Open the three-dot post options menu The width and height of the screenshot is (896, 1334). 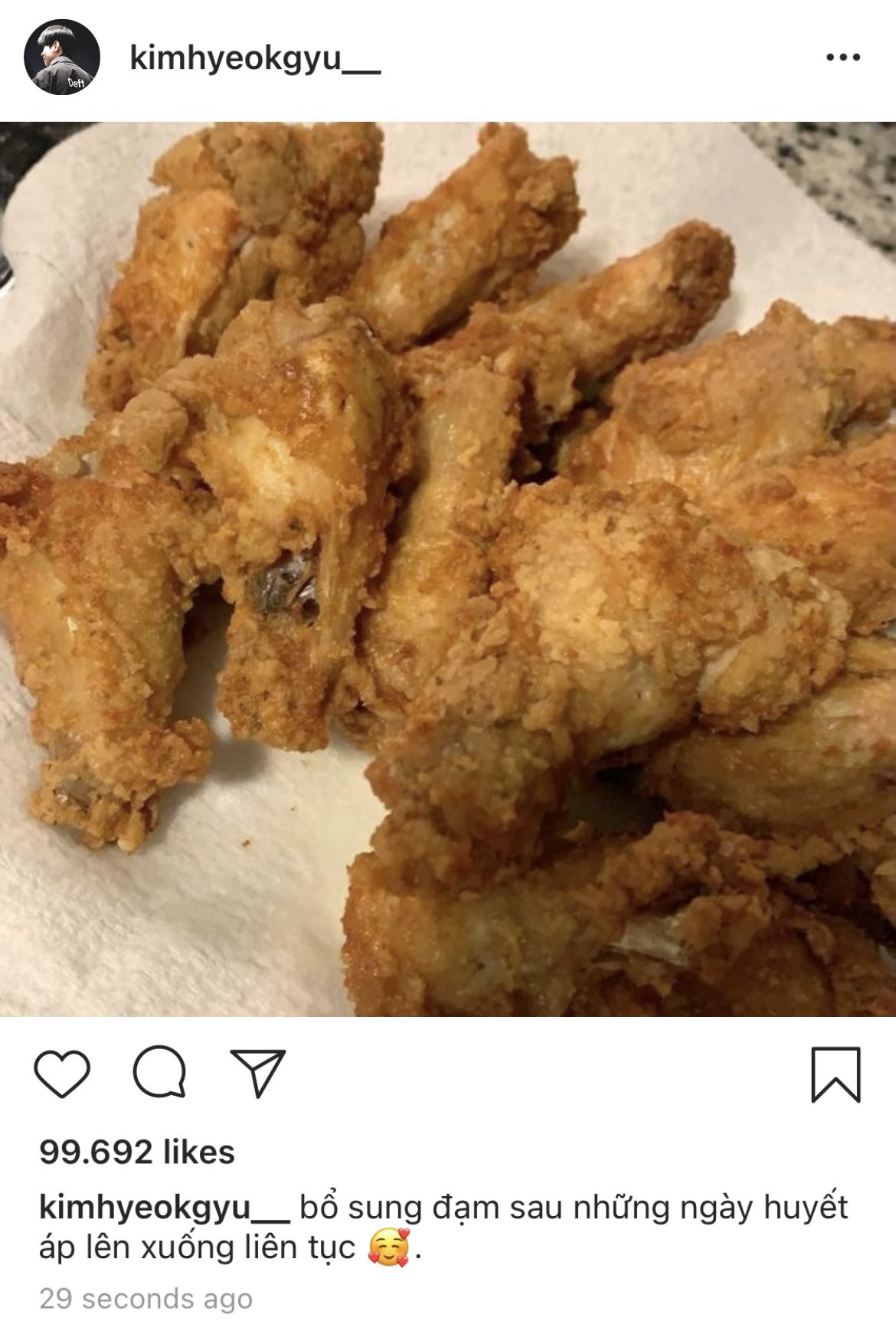(843, 57)
